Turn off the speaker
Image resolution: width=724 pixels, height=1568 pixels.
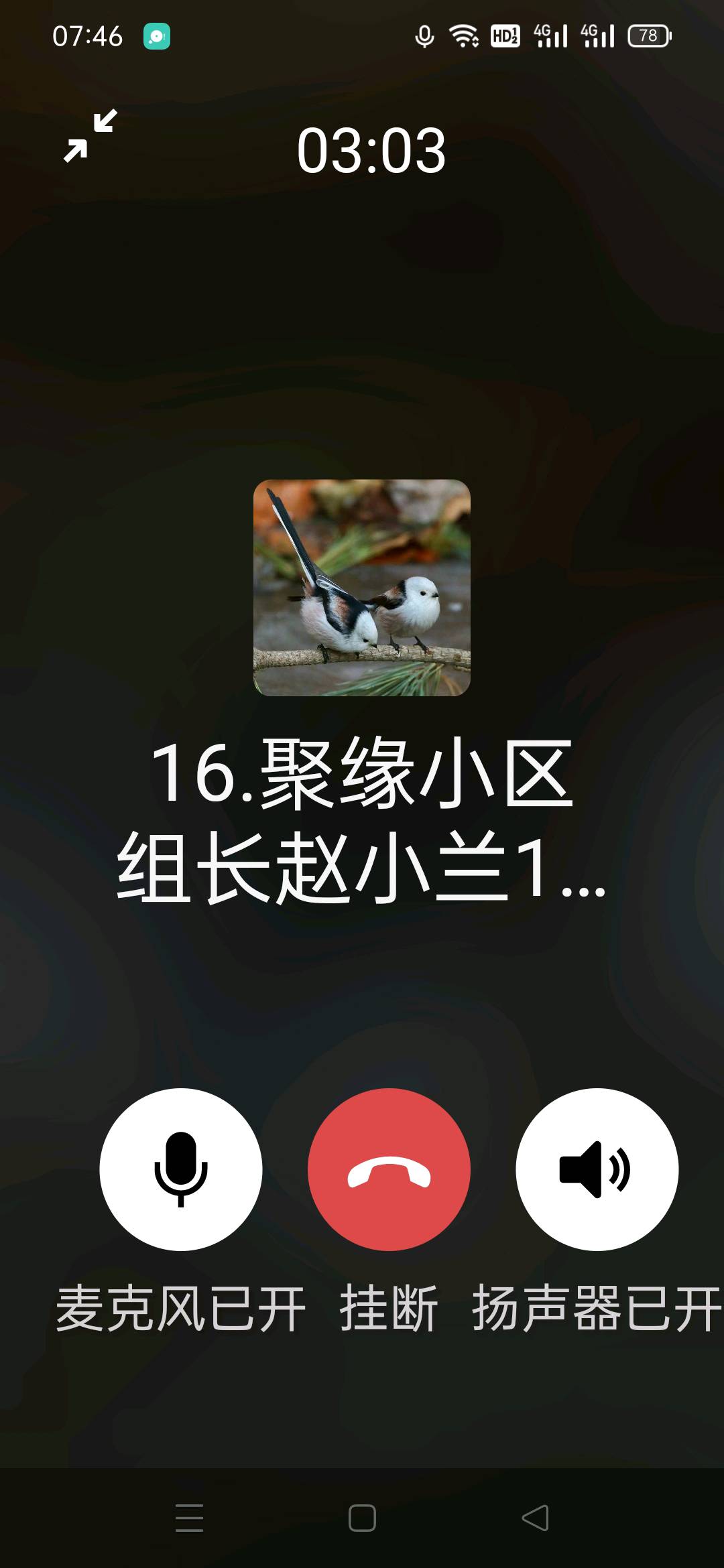(x=597, y=1169)
